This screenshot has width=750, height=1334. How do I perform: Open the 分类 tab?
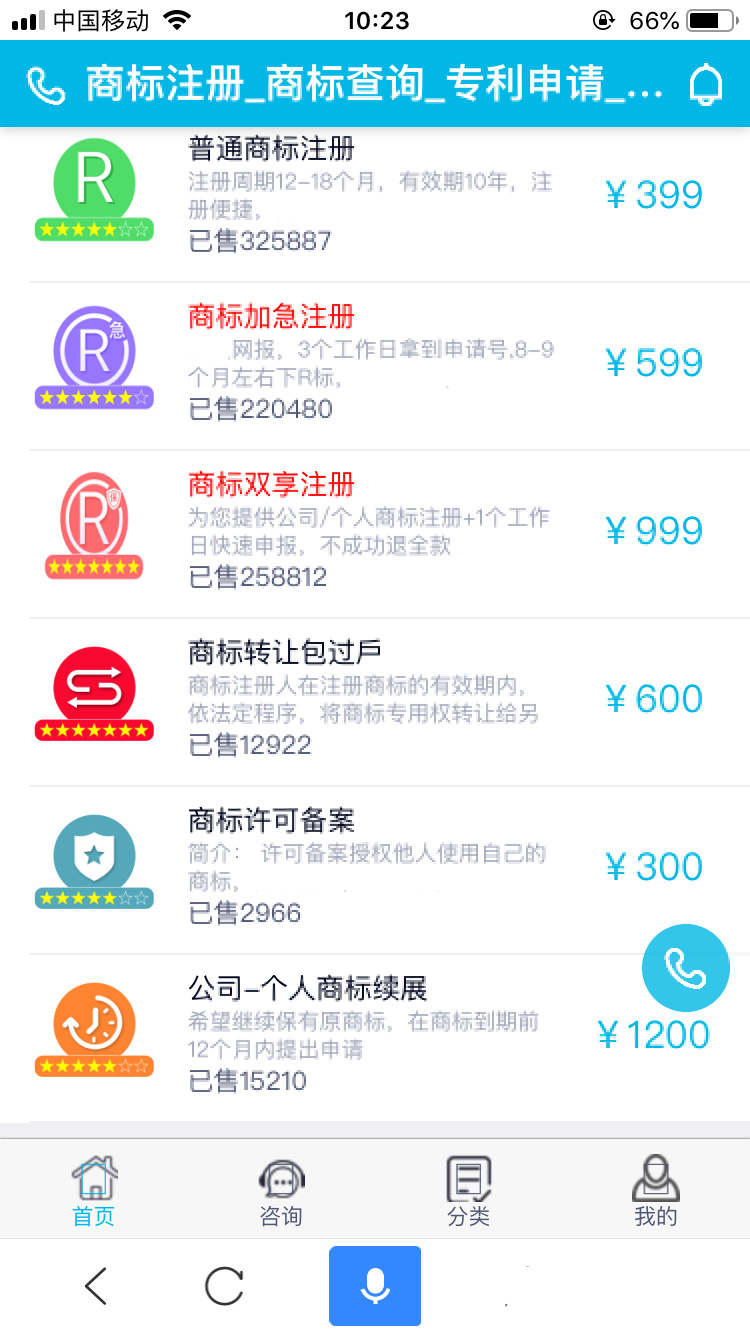[x=468, y=1190]
